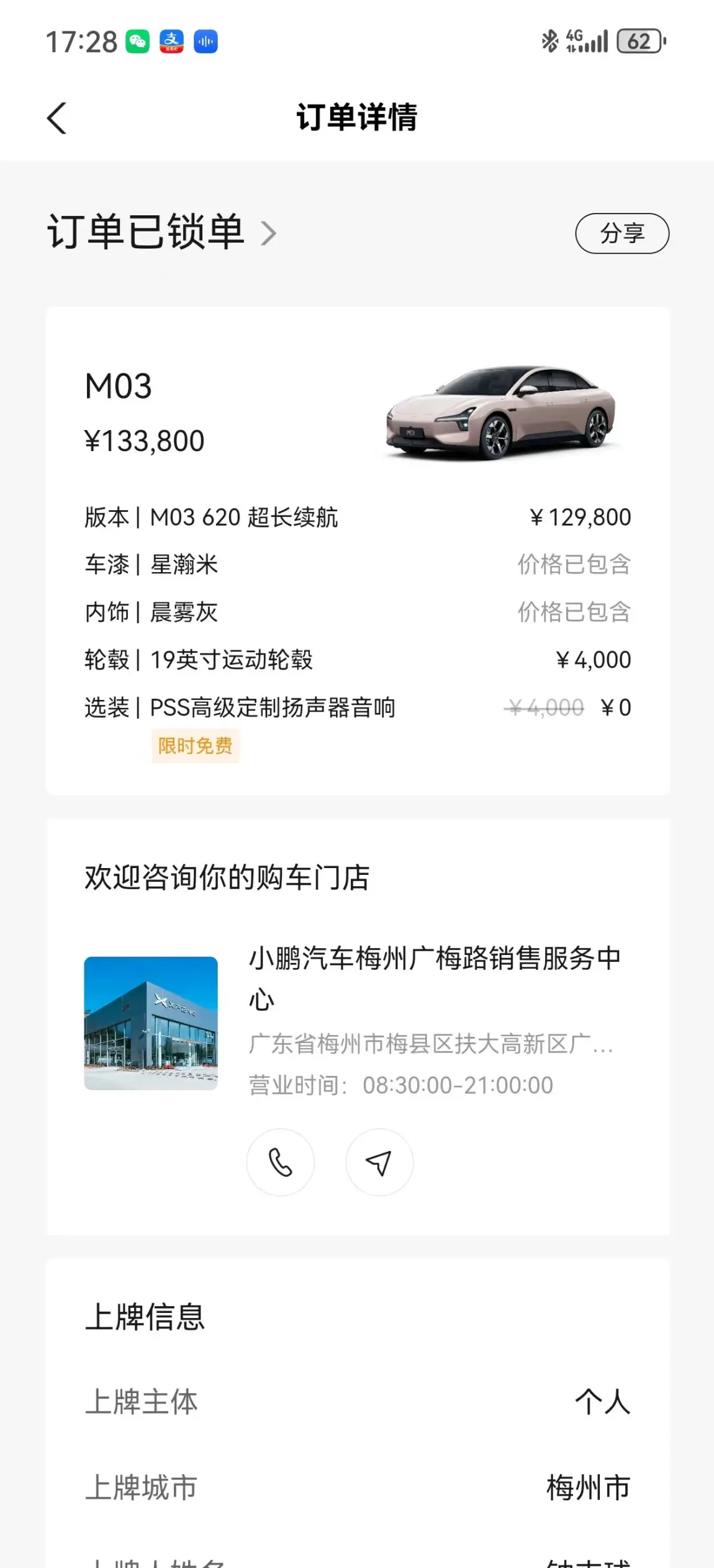The width and height of the screenshot is (714, 1568).
Task: Navigate to the 小鹏汽车梅州 store location
Action: click(x=379, y=1162)
